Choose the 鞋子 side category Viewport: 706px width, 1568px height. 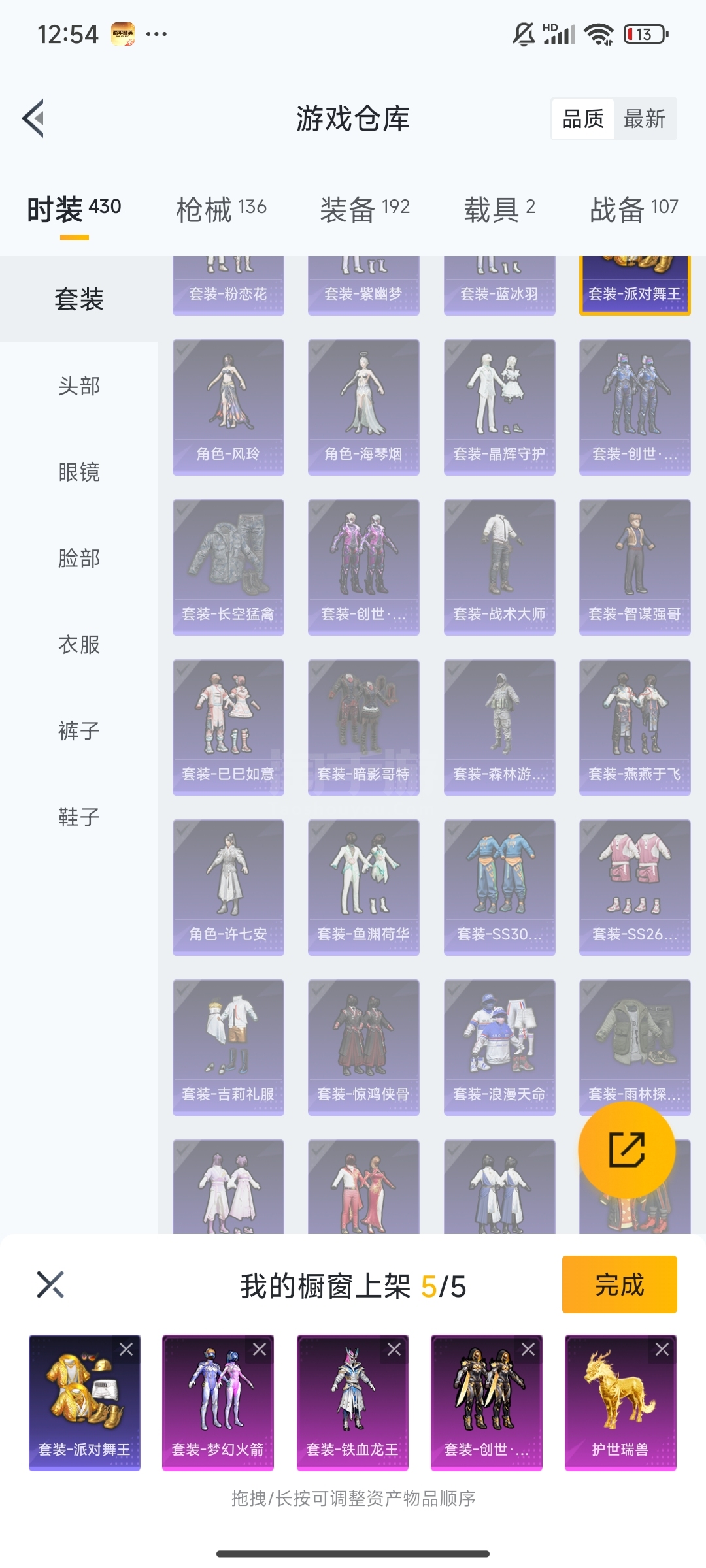79,817
